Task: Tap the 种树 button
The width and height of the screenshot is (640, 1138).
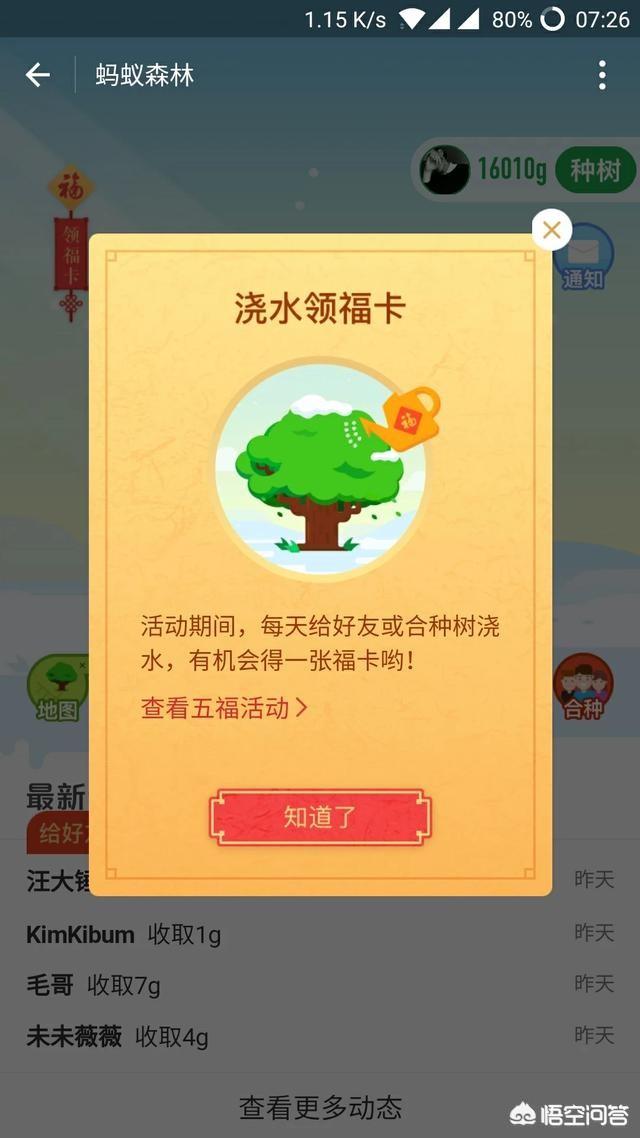Action: coord(595,170)
